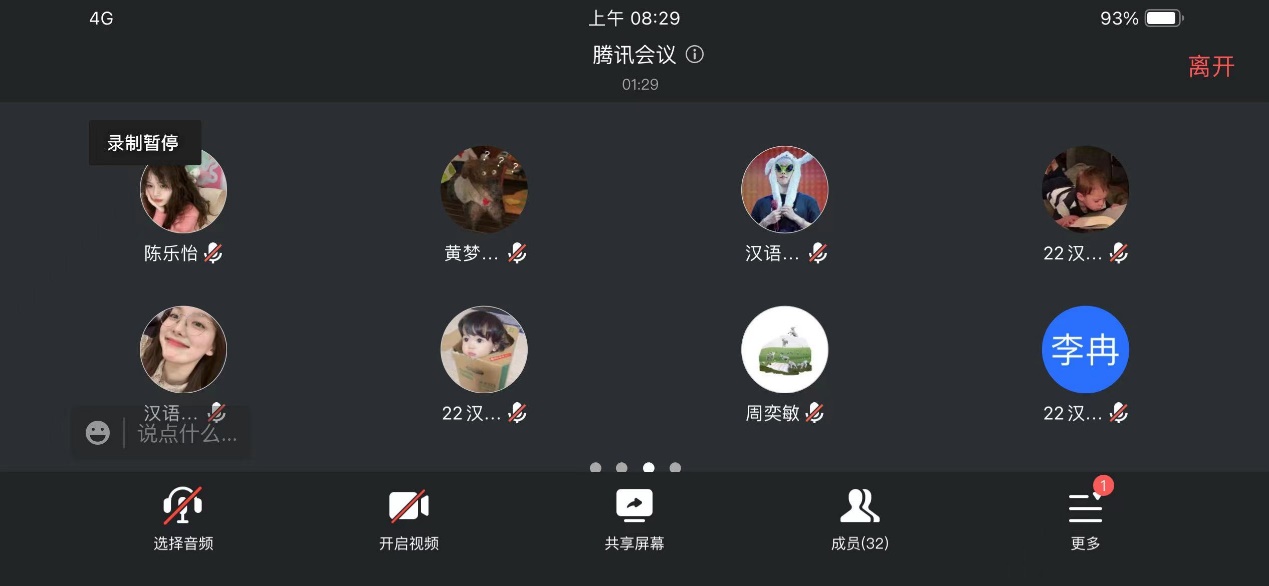This screenshot has height=586, width=1269.
Task: Open the emoji smiley picker
Action: (98, 433)
